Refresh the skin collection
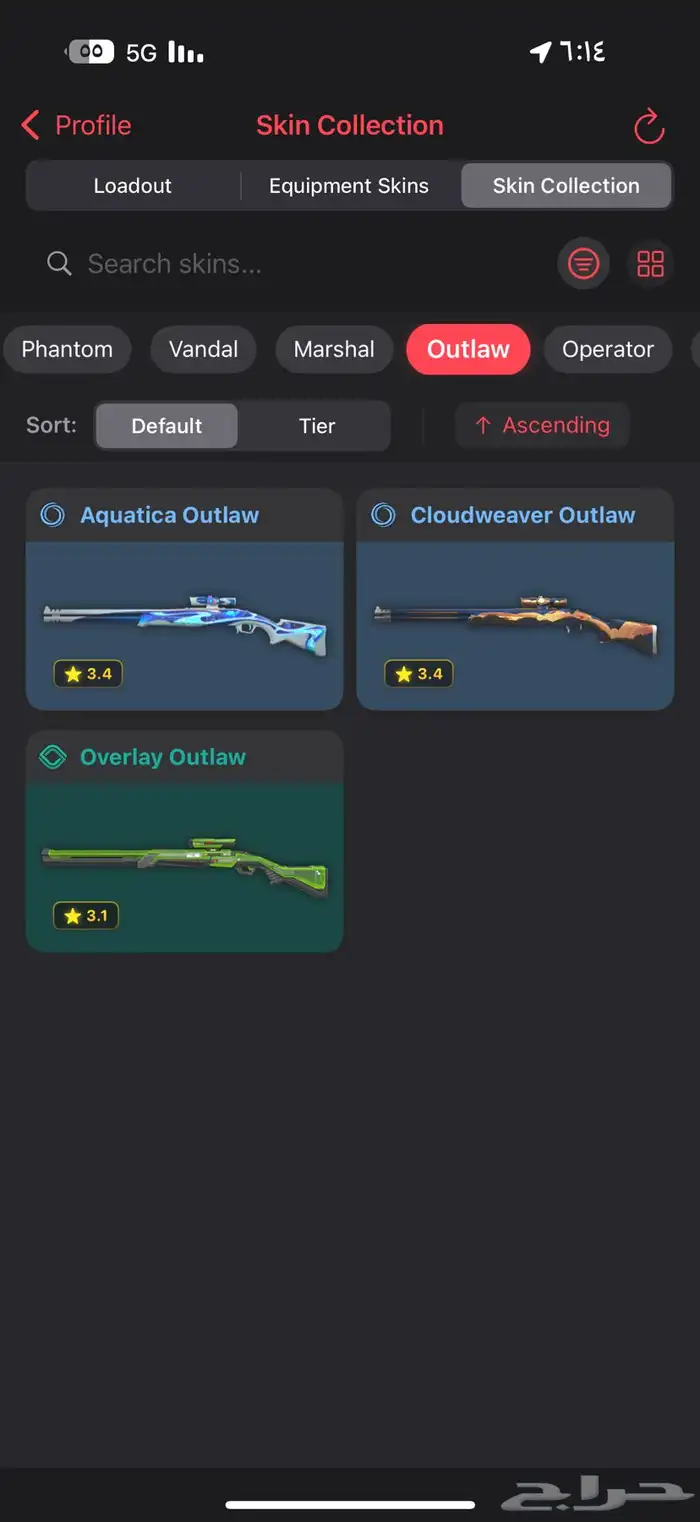 [649, 127]
